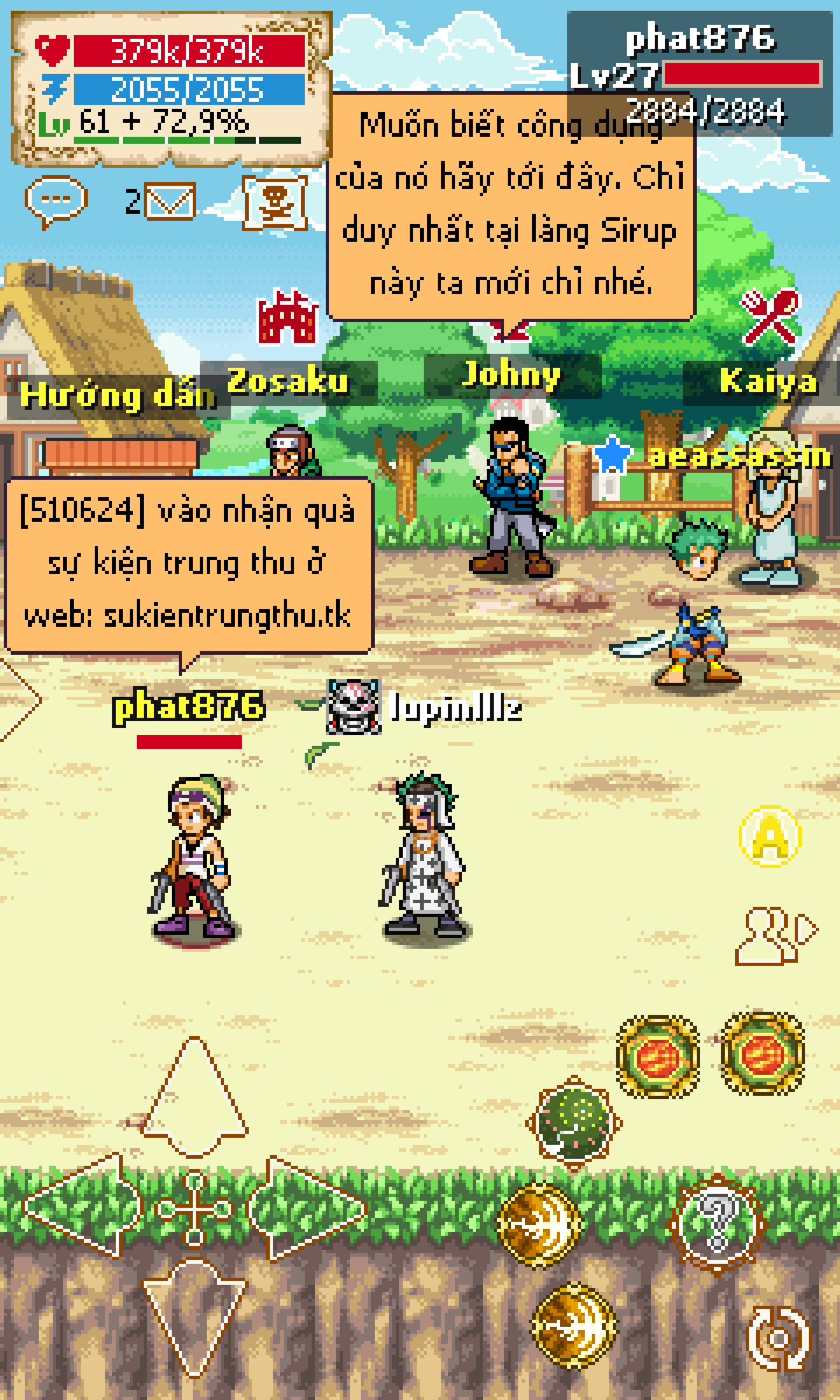Tap the refresh cycle icon
This screenshot has height=1400, width=840.
click(x=778, y=1338)
